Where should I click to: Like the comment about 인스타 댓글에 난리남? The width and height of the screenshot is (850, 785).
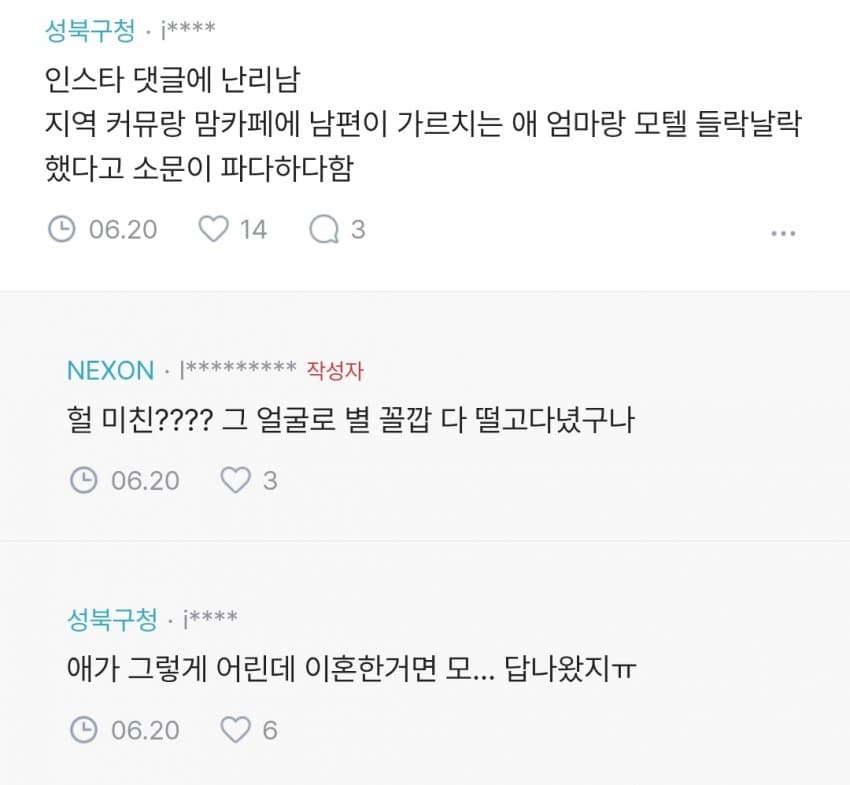coord(213,230)
